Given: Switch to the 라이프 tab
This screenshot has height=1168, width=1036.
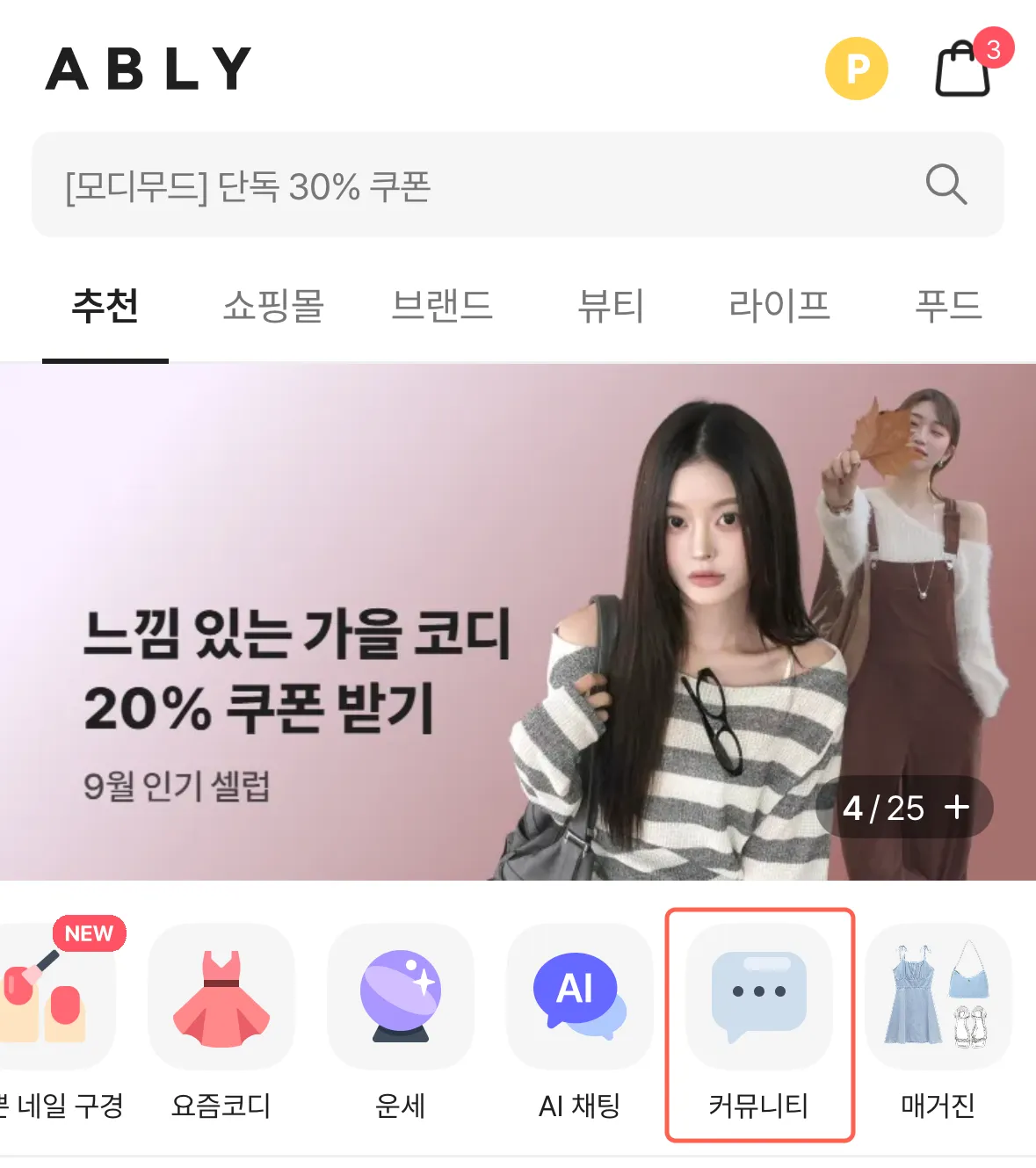Looking at the screenshot, I should [x=779, y=306].
